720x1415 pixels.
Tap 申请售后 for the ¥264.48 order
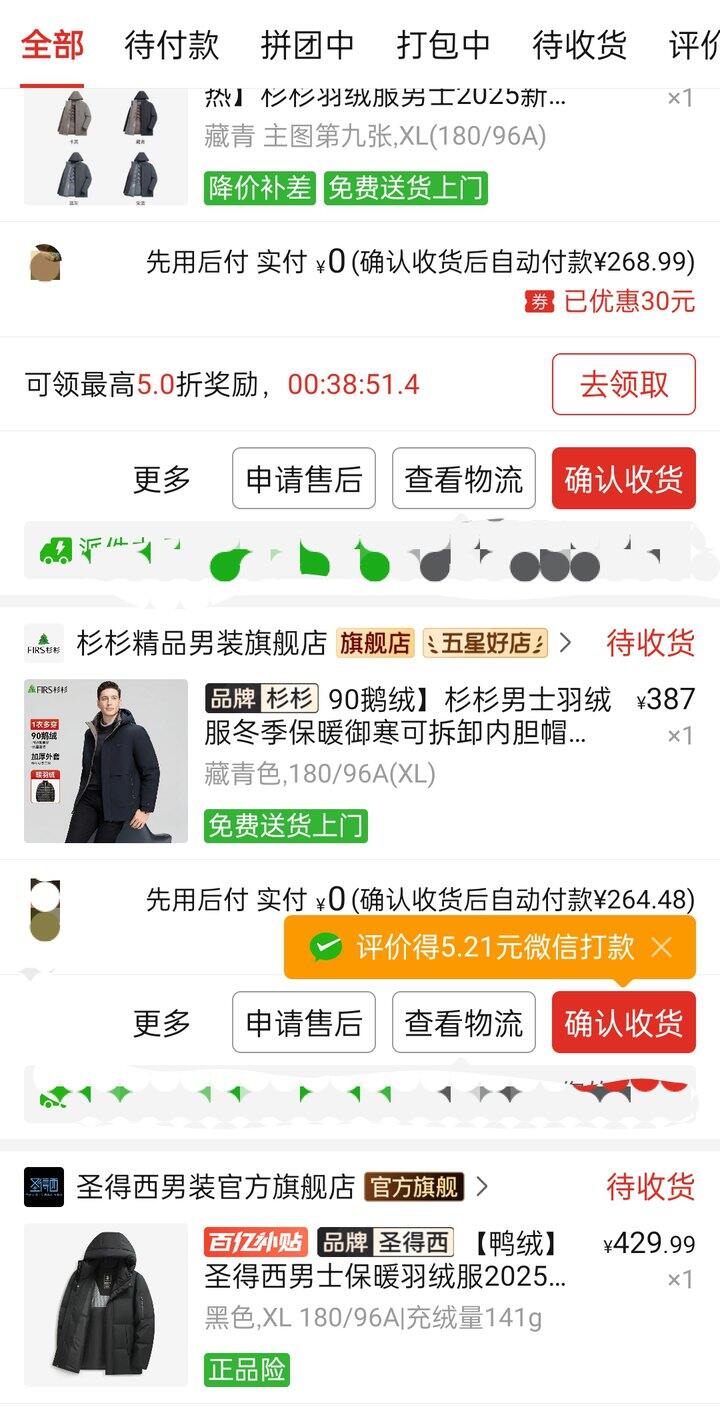(303, 1022)
